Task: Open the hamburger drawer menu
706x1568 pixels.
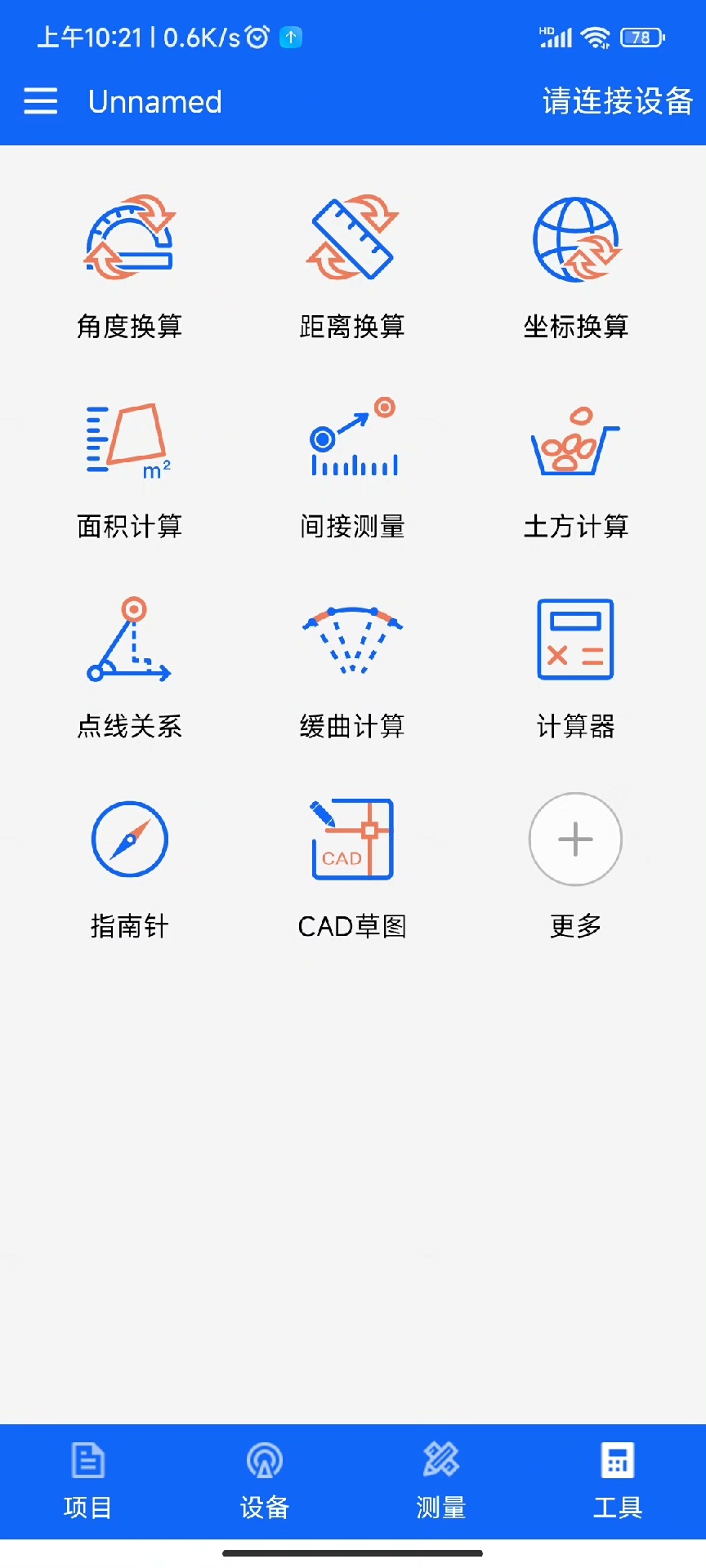Action: [x=41, y=101]
